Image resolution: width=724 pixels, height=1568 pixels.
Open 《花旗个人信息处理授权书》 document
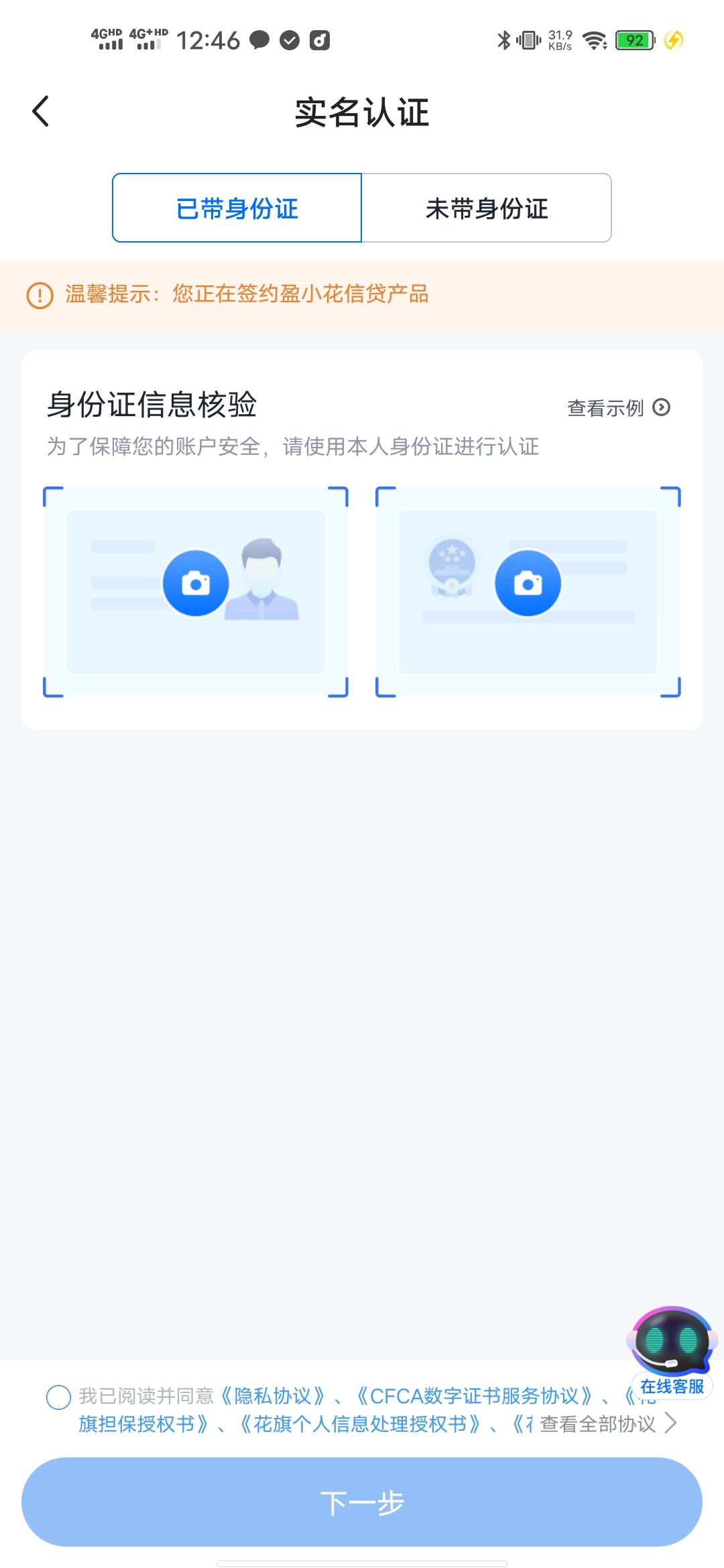coord(360,1424)
